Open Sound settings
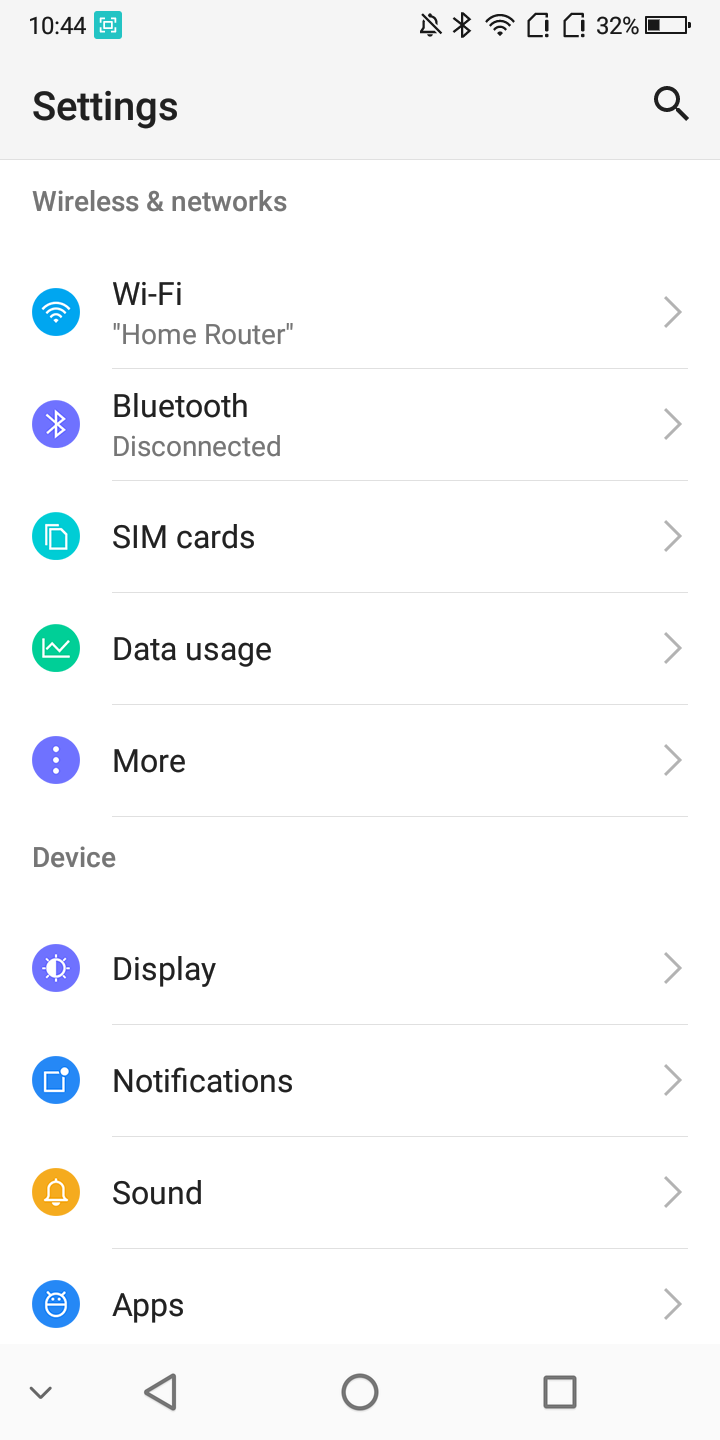Viewport: 720px width, 1440px height. (x=360, y=1193)
